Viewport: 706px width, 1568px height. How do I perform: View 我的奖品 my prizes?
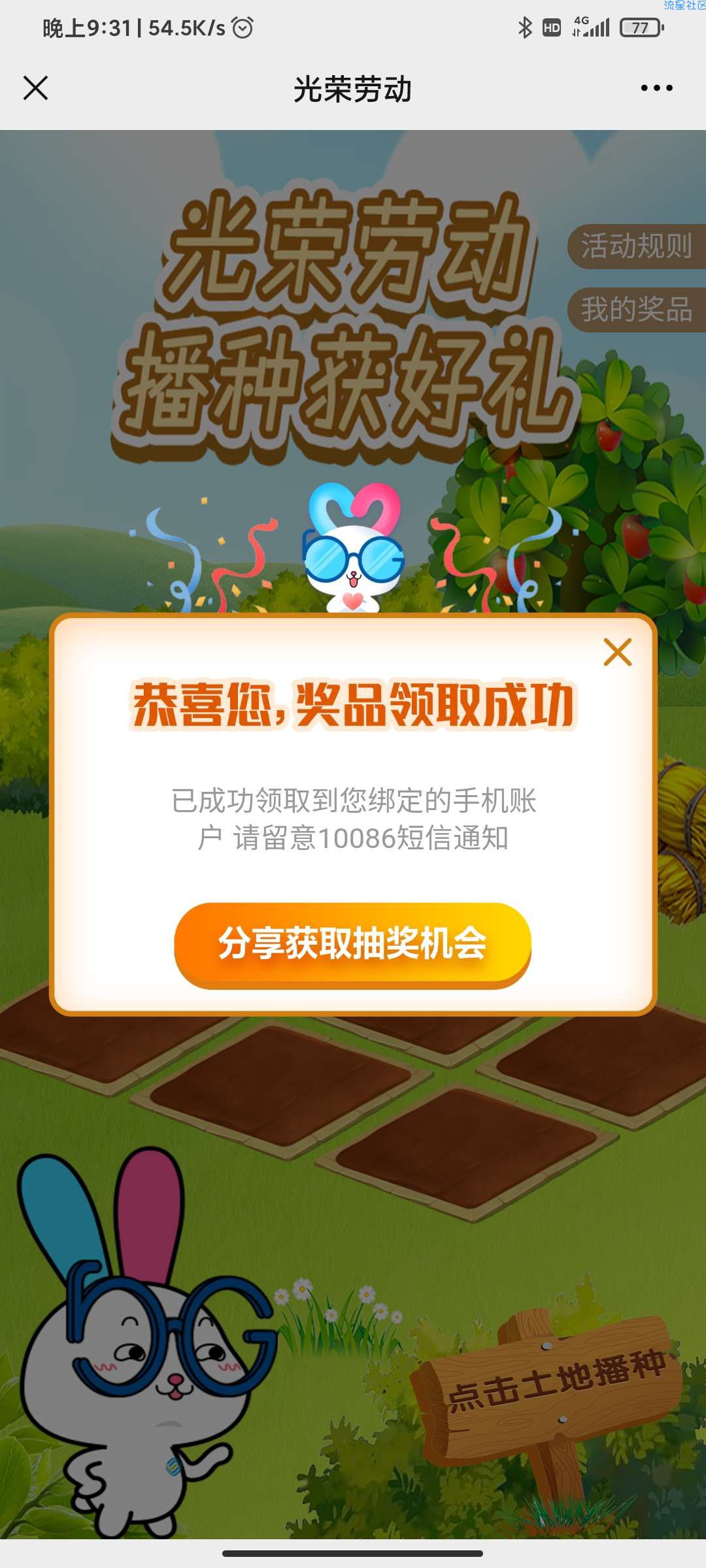636,310
